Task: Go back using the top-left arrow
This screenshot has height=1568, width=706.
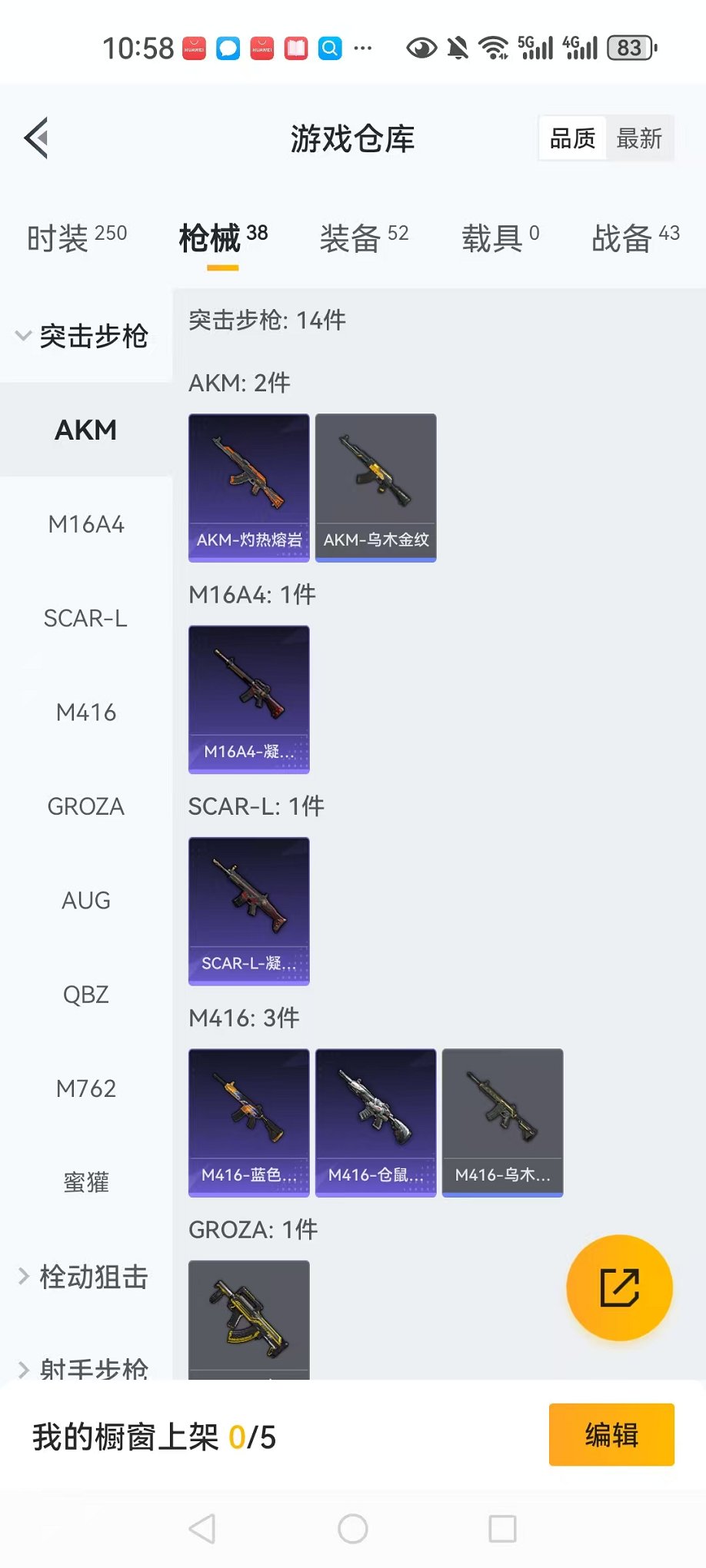Action: [x=37, y=138]
